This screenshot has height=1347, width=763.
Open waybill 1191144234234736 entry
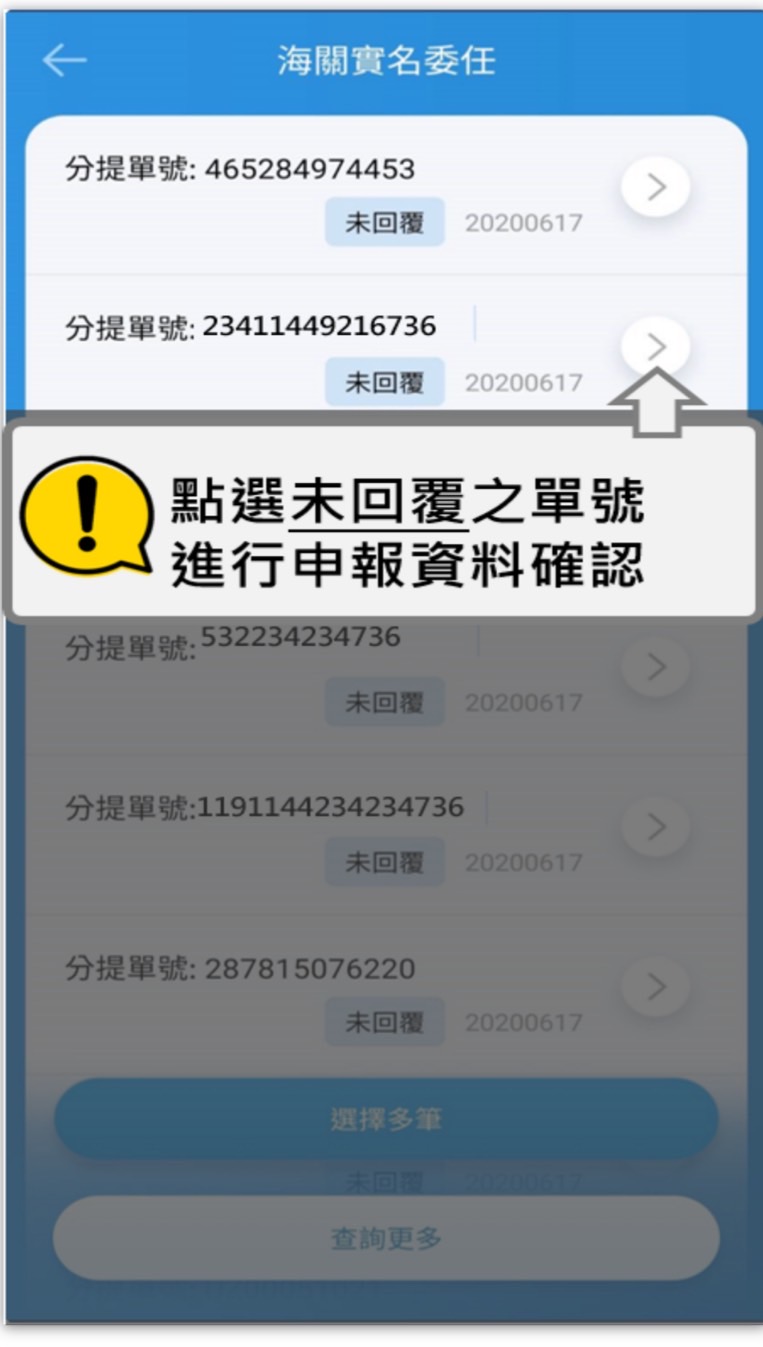(x=655, y=827)
